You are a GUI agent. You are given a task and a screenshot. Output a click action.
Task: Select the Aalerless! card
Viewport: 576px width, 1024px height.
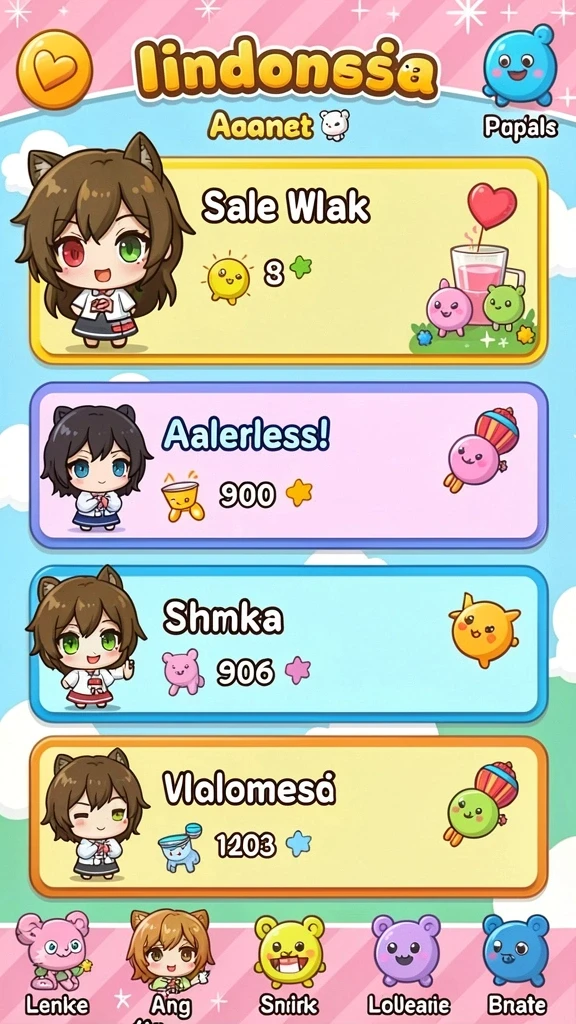pos(289,465)
